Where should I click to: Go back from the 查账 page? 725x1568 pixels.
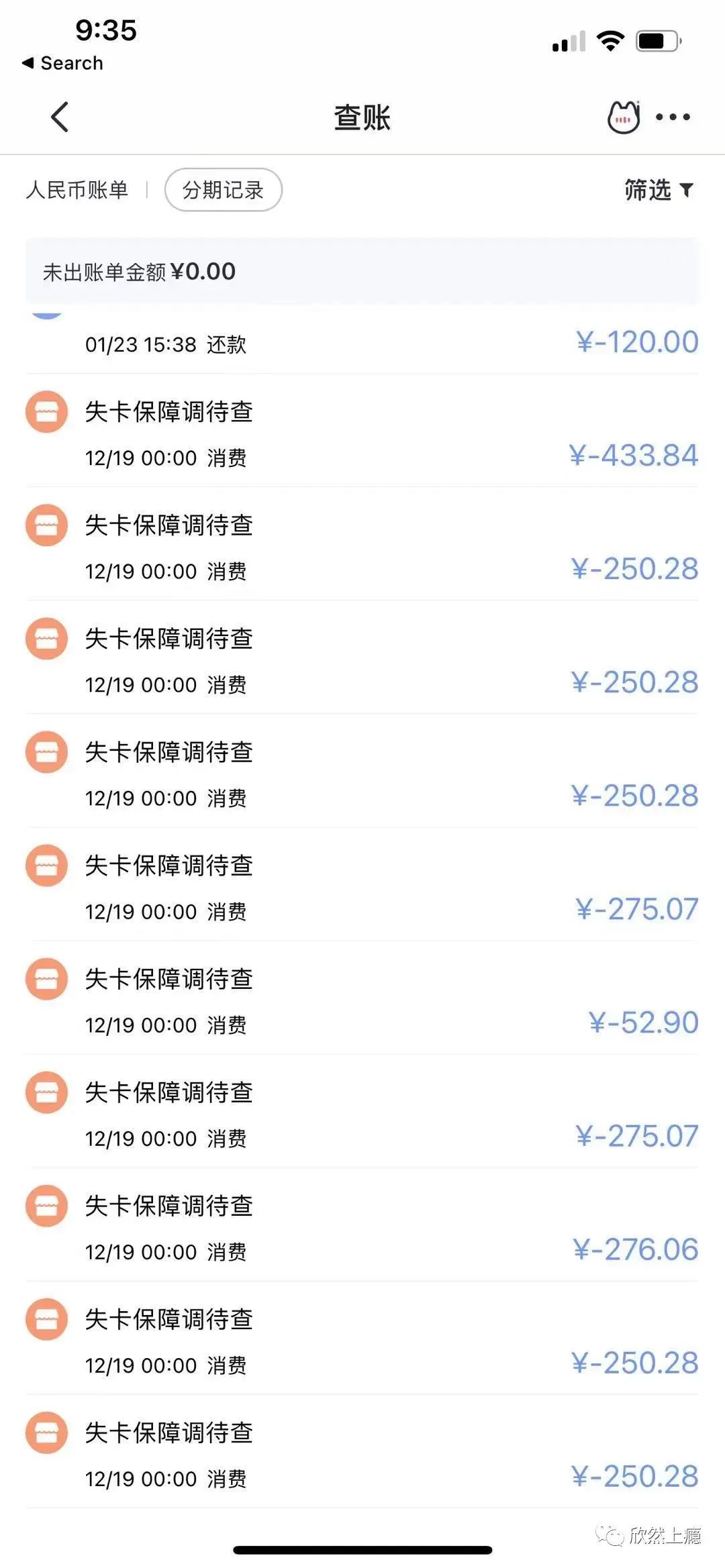[x=60, y=117]
